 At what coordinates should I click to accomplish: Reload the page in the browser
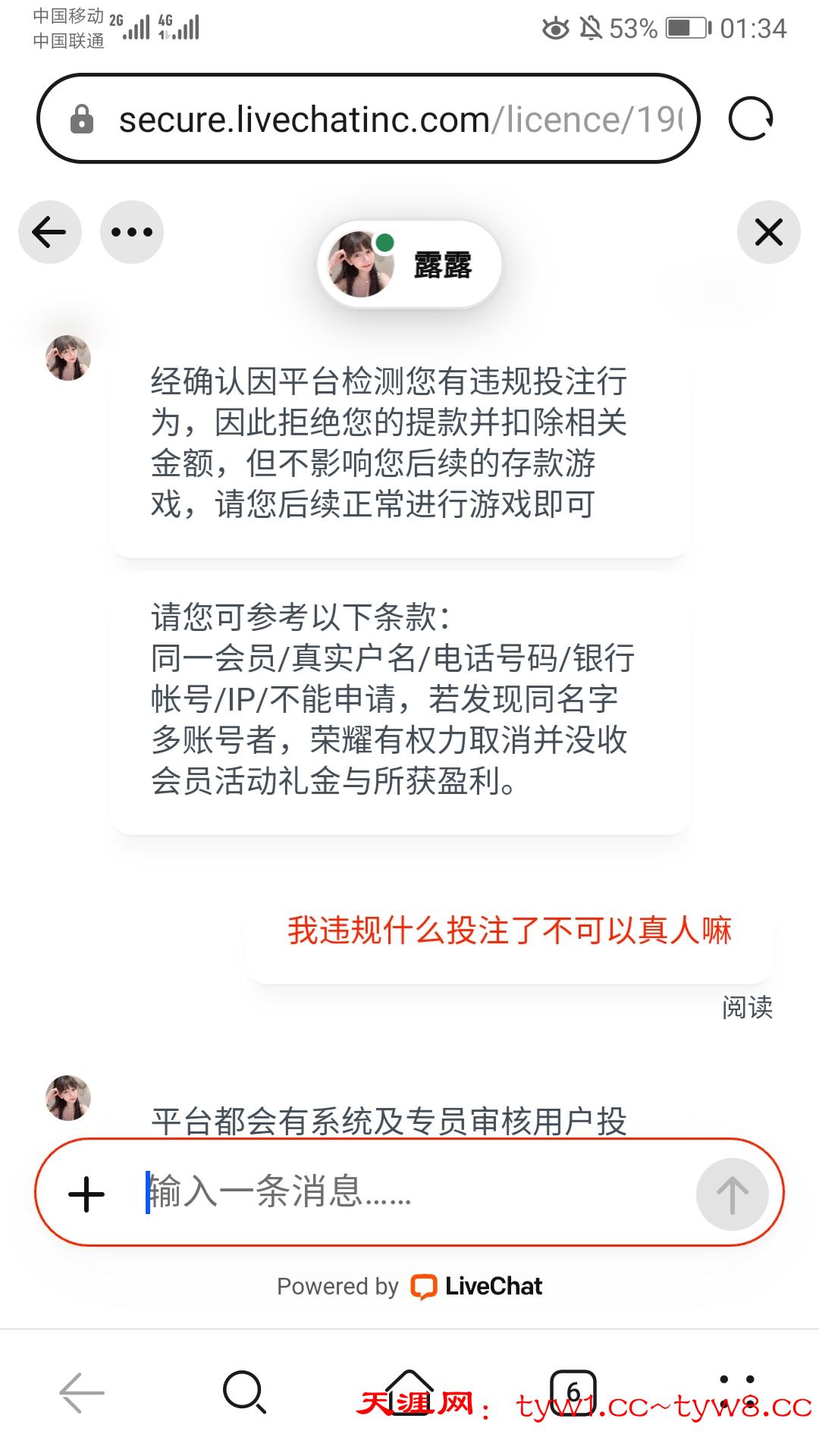[751, 119]
